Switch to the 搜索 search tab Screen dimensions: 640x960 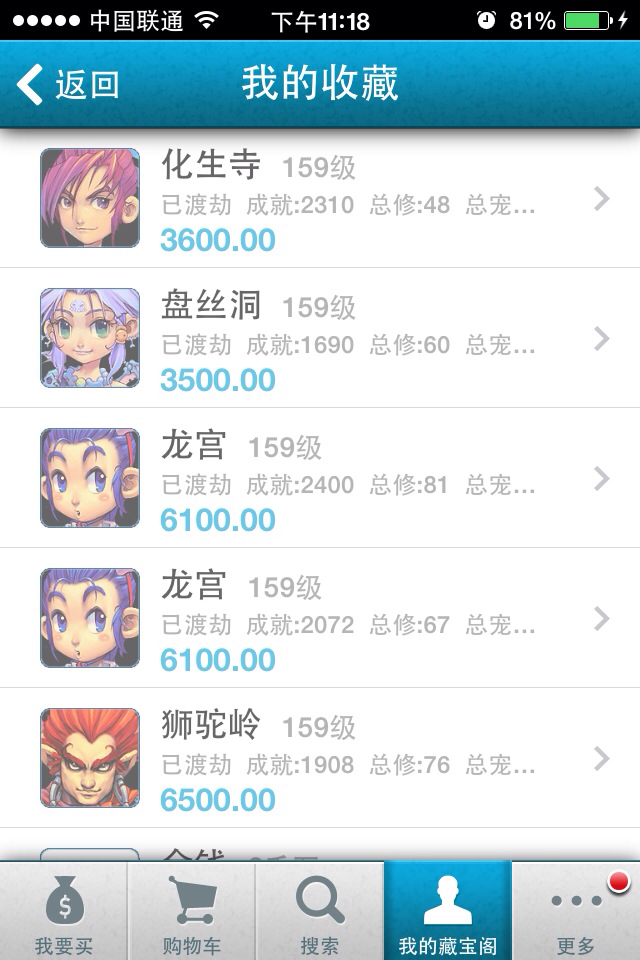[320, 912]
